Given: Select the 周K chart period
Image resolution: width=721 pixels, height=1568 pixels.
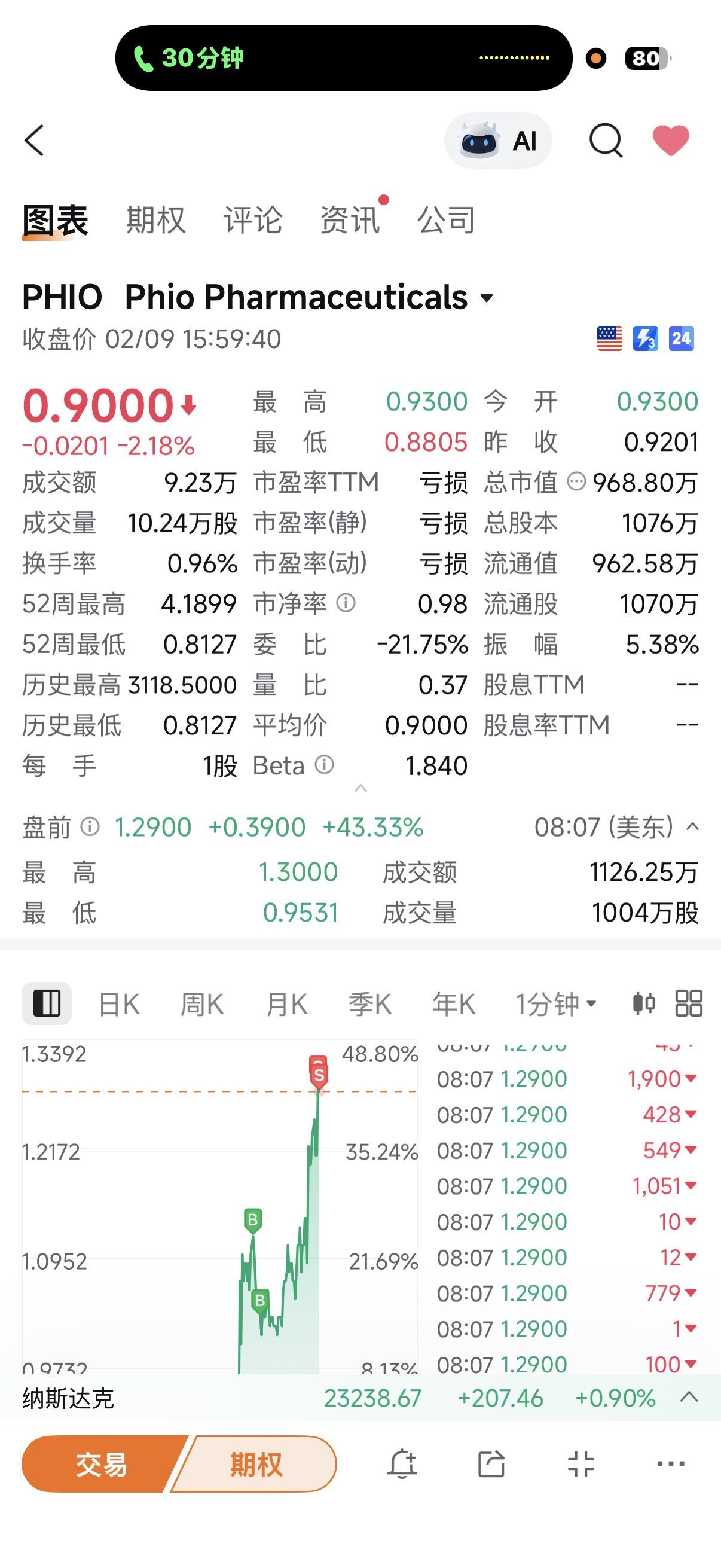Looking at the screenshot, I should 203,1003.
